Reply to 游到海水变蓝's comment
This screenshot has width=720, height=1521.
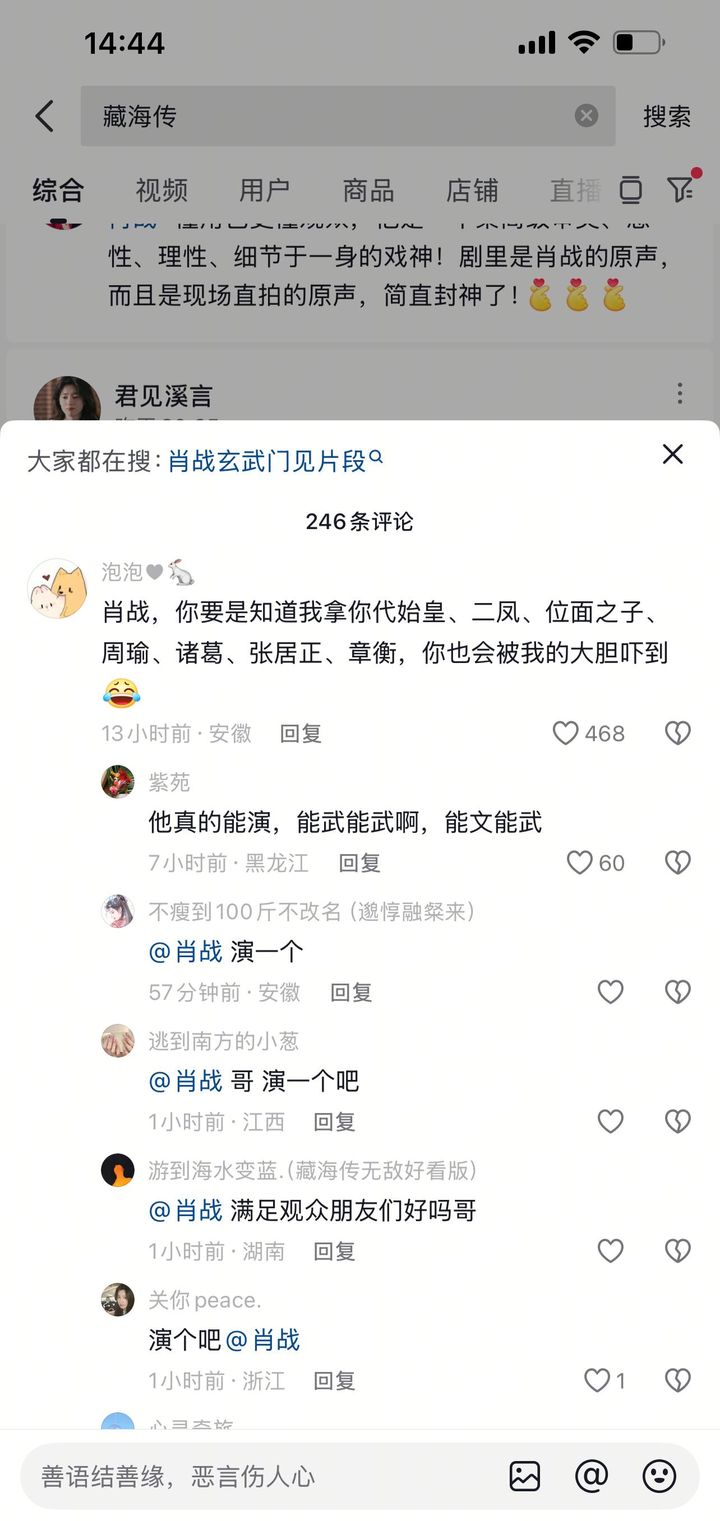[334, 1251]
